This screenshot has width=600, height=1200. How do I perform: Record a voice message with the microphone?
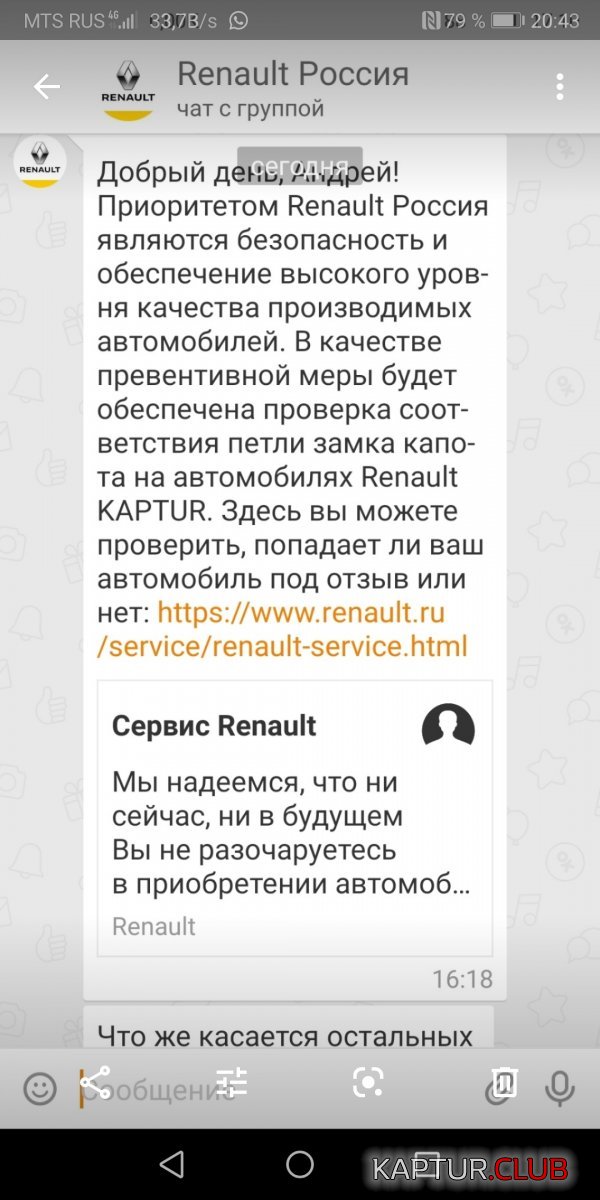click(559, 1086)
